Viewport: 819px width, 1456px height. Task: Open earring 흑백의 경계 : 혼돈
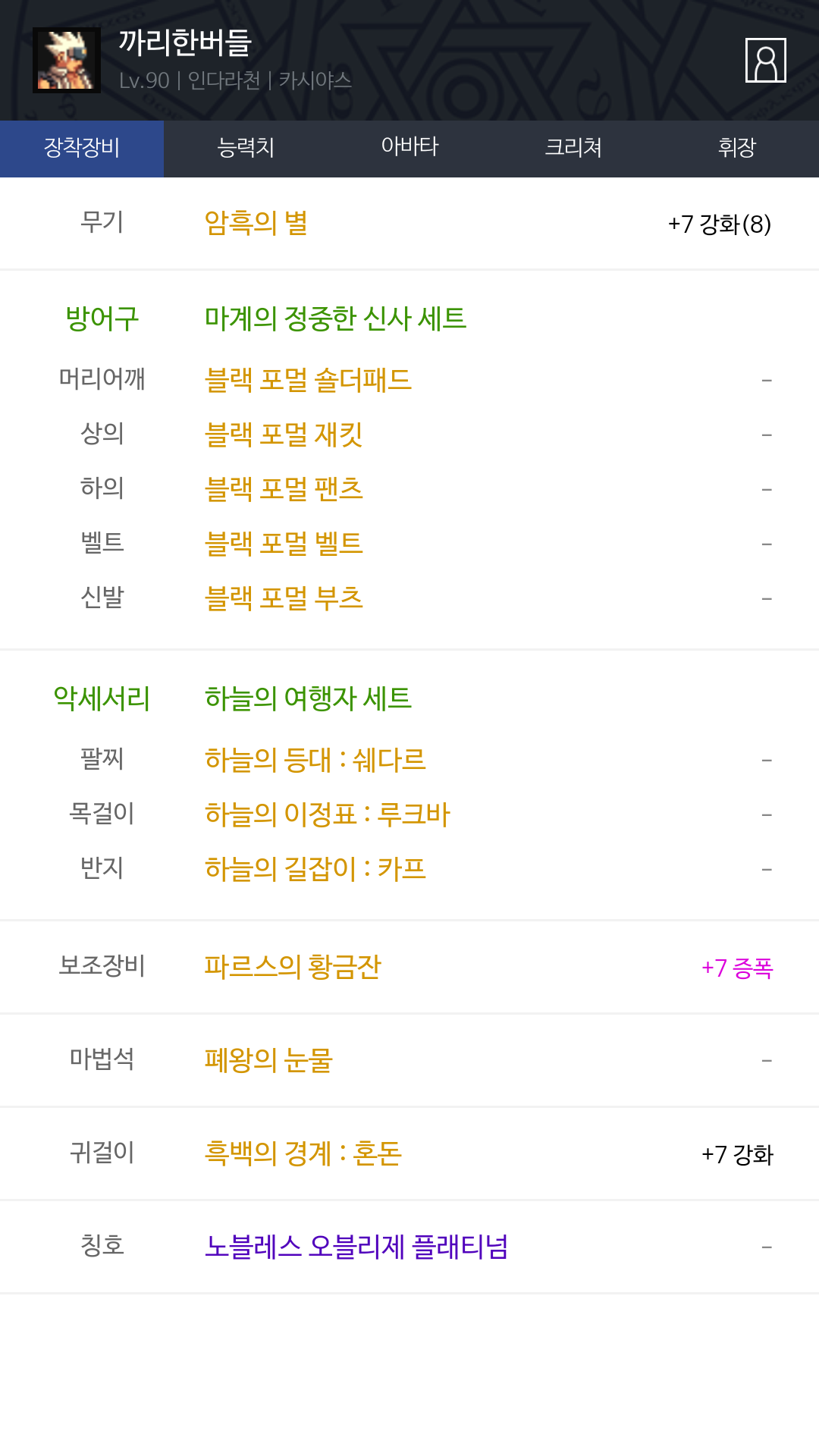303,1153
